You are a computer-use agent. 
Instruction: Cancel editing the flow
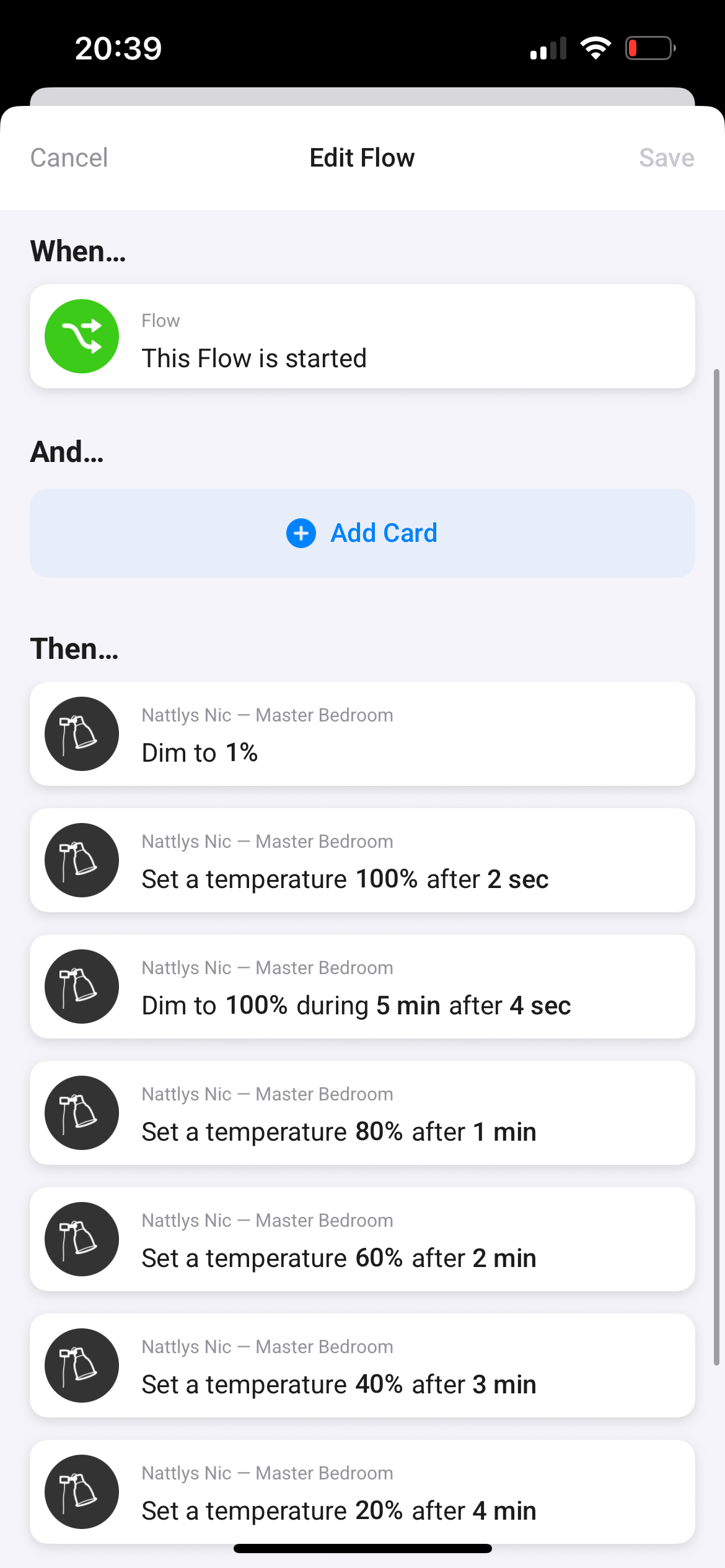point(69,158)
